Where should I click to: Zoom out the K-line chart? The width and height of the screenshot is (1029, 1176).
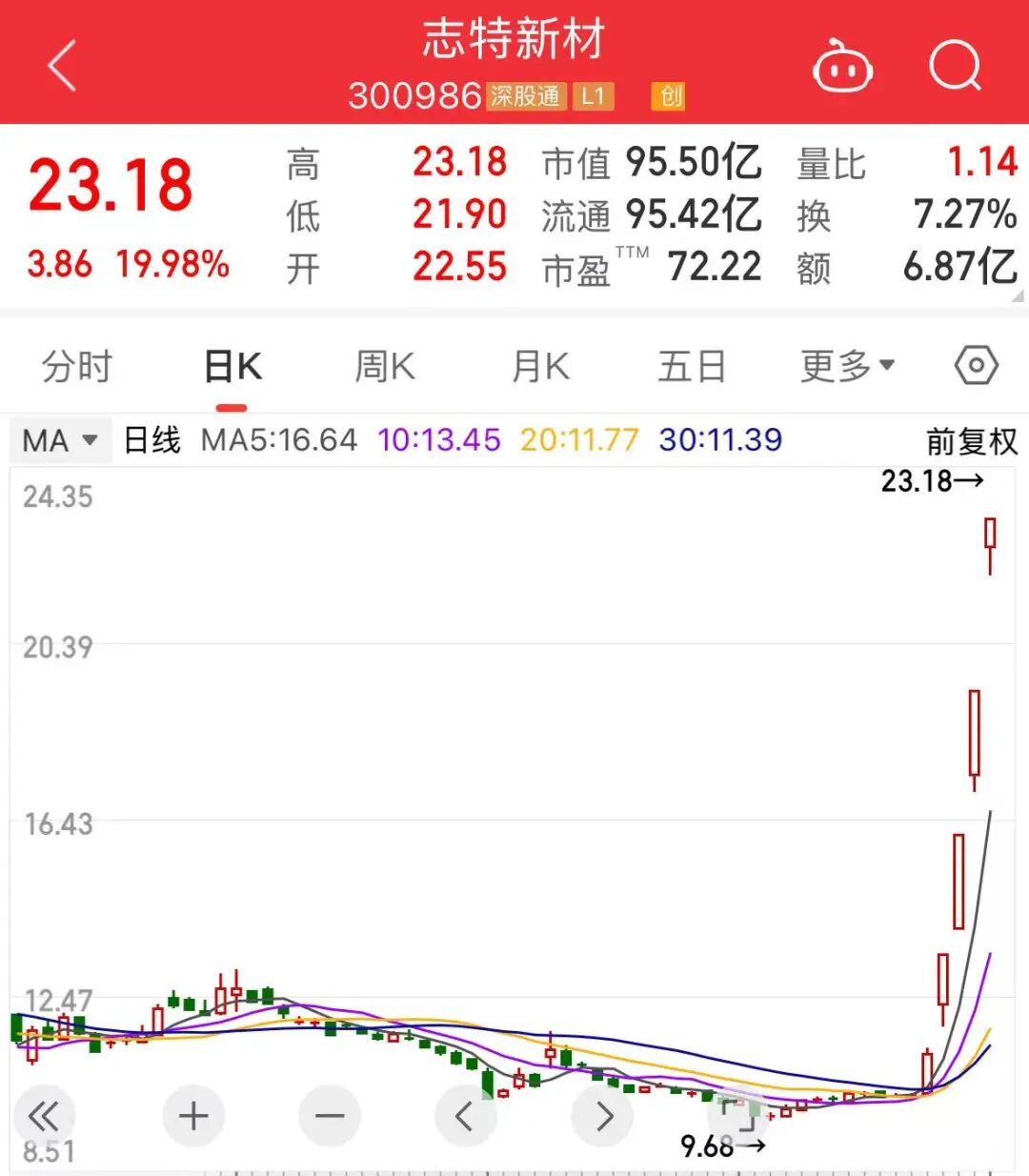330,1116
